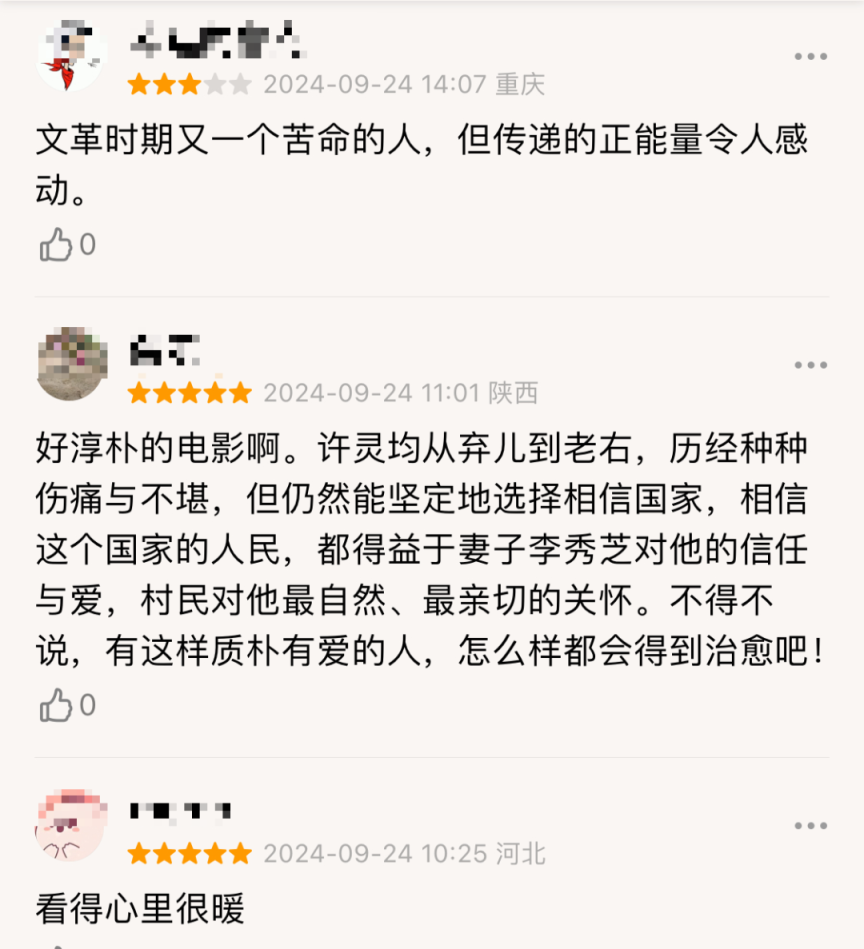Image resolution: width=864 pixels, height=949 pixels.
Task: Like the review posted from 重庆
Action: click(56, 245)
